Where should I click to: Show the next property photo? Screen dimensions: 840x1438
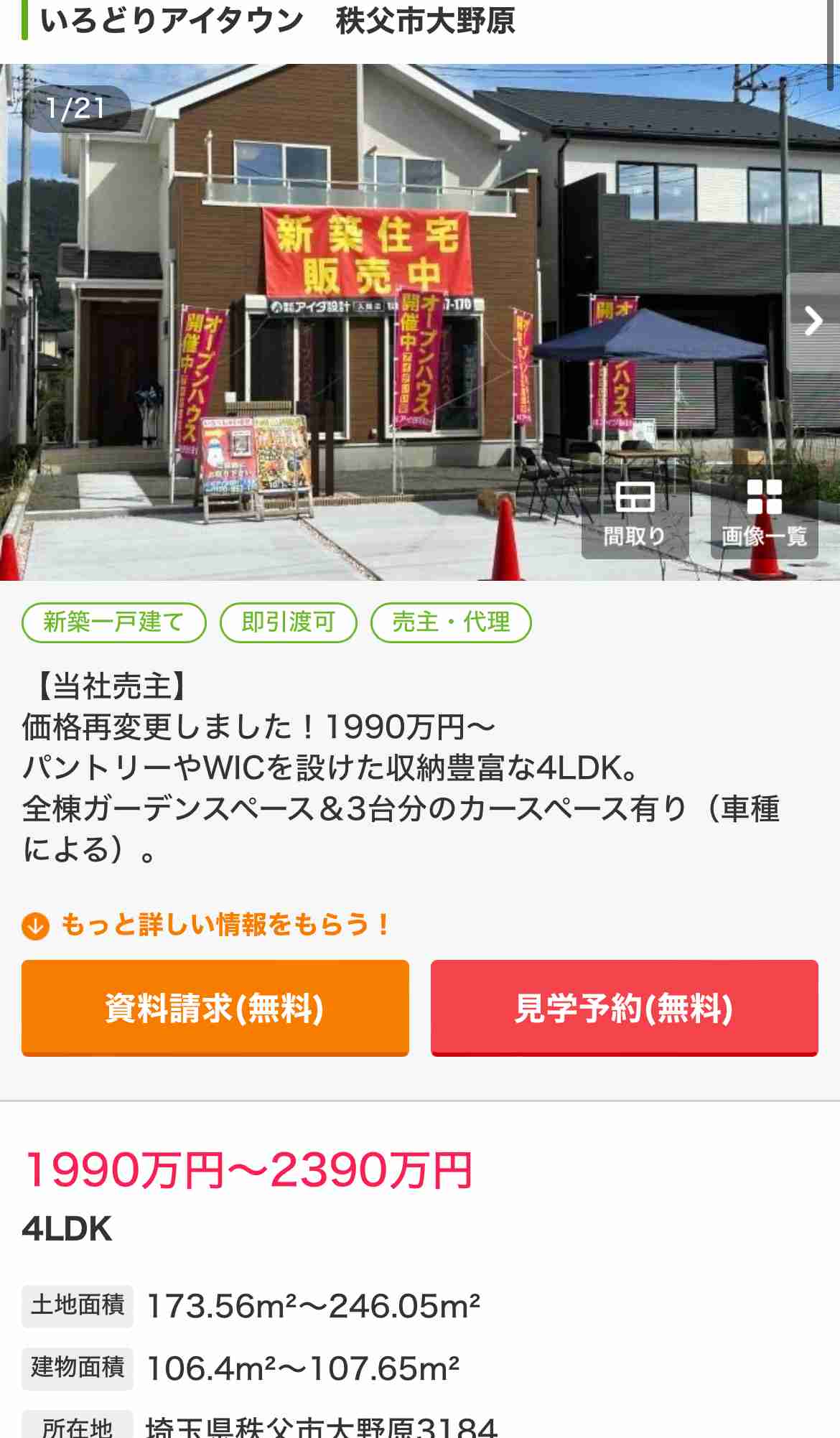[813, 321]
